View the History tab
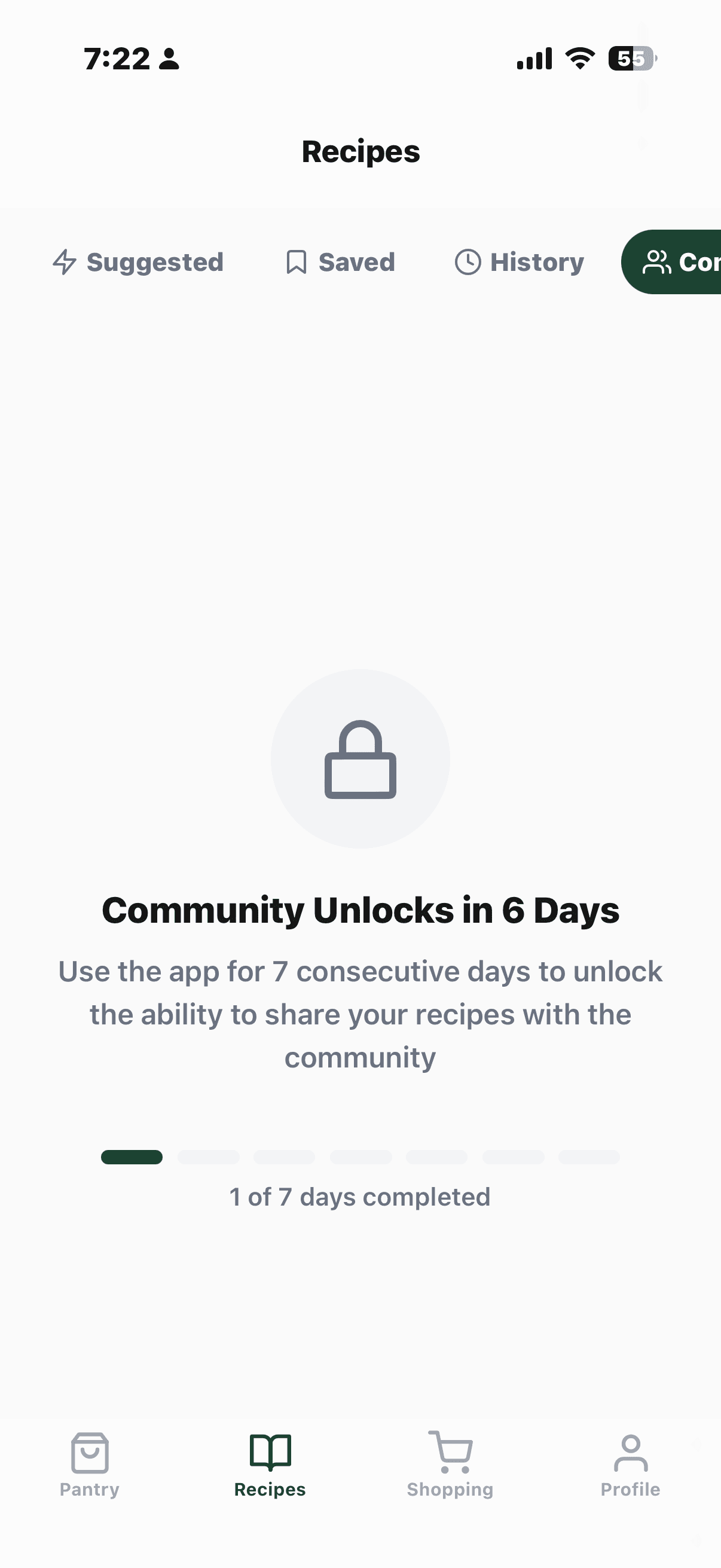The width and height of the screenshot is (721, 1568). click(519, 263)
